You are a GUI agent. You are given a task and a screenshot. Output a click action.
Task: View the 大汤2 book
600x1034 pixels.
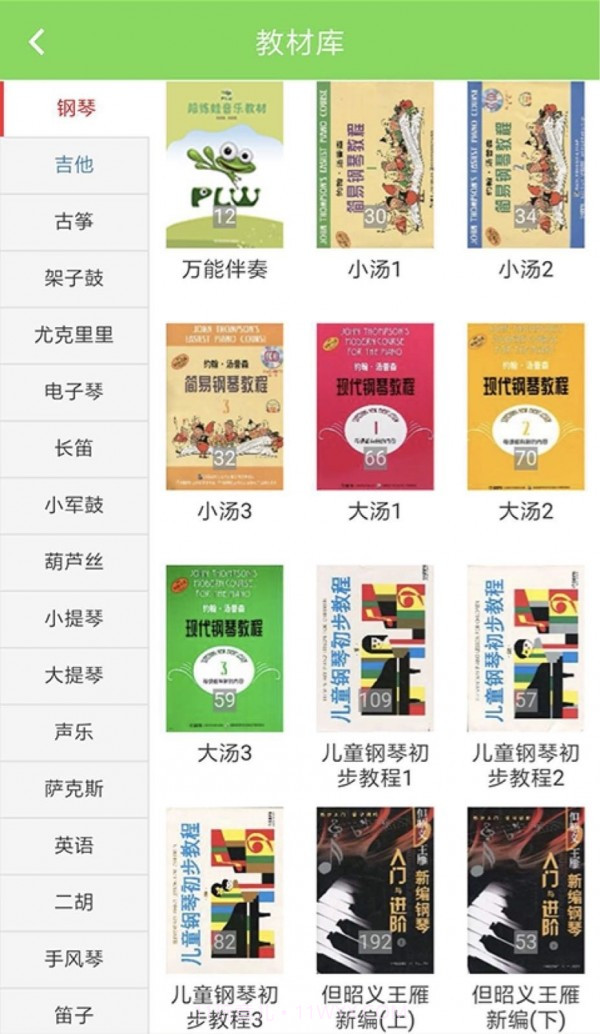click(x=525, y=406)
